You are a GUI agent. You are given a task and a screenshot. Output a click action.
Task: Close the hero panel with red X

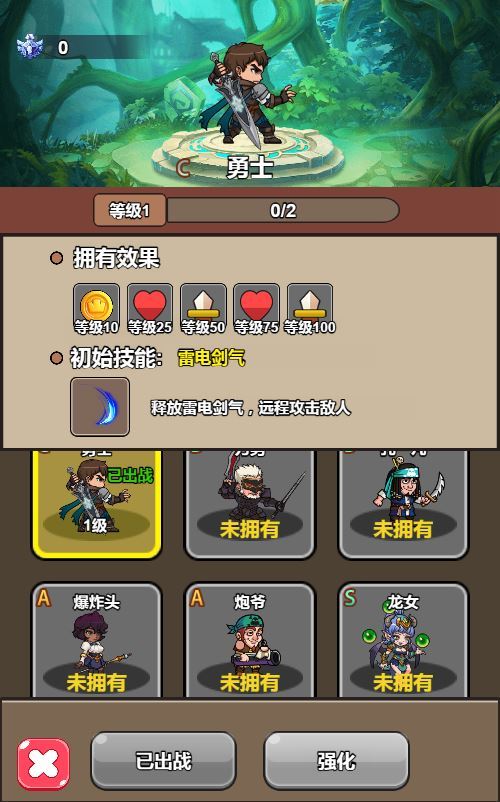[x=43, y=764]
